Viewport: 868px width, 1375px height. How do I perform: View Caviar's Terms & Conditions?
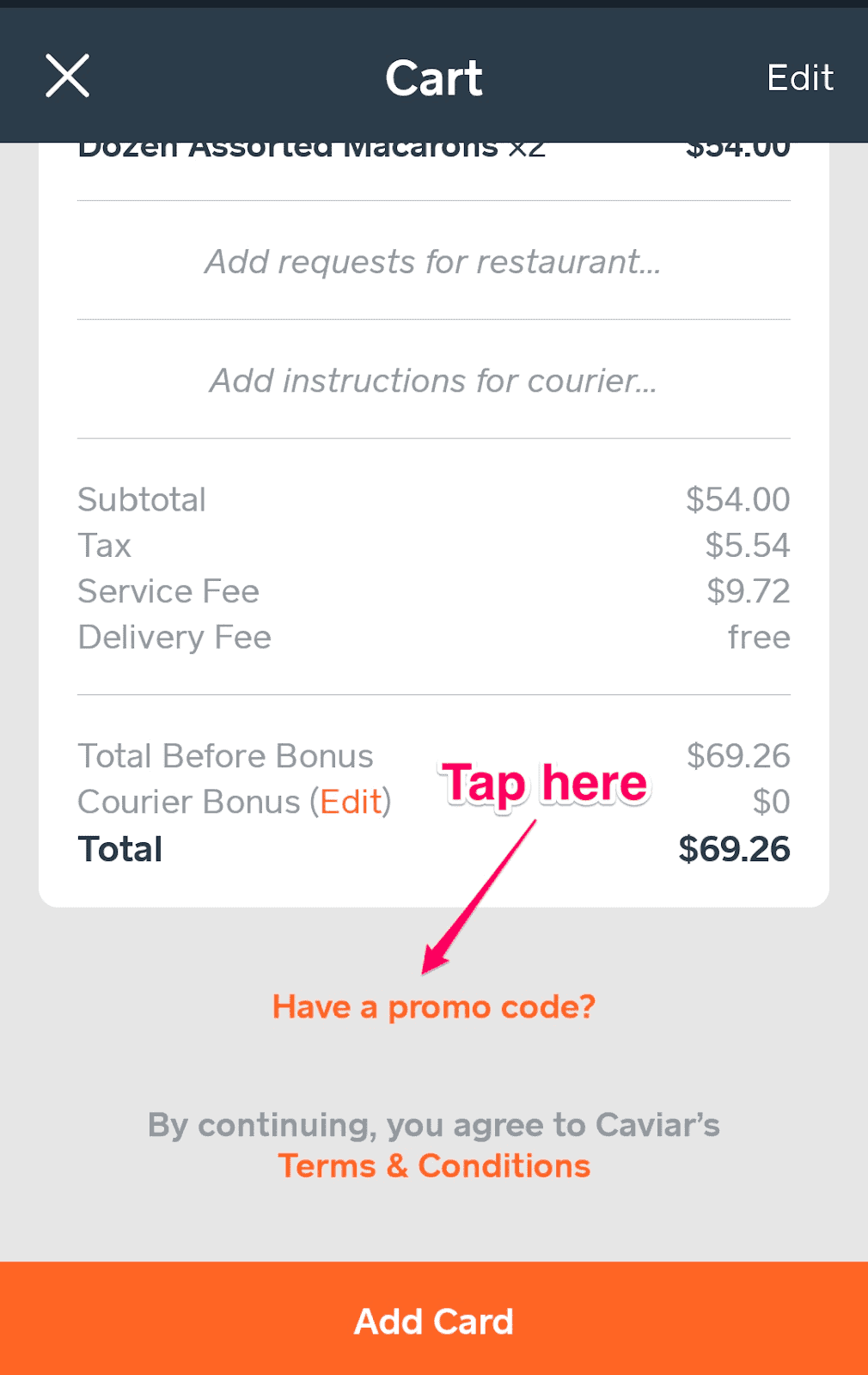pos(434,1165)
